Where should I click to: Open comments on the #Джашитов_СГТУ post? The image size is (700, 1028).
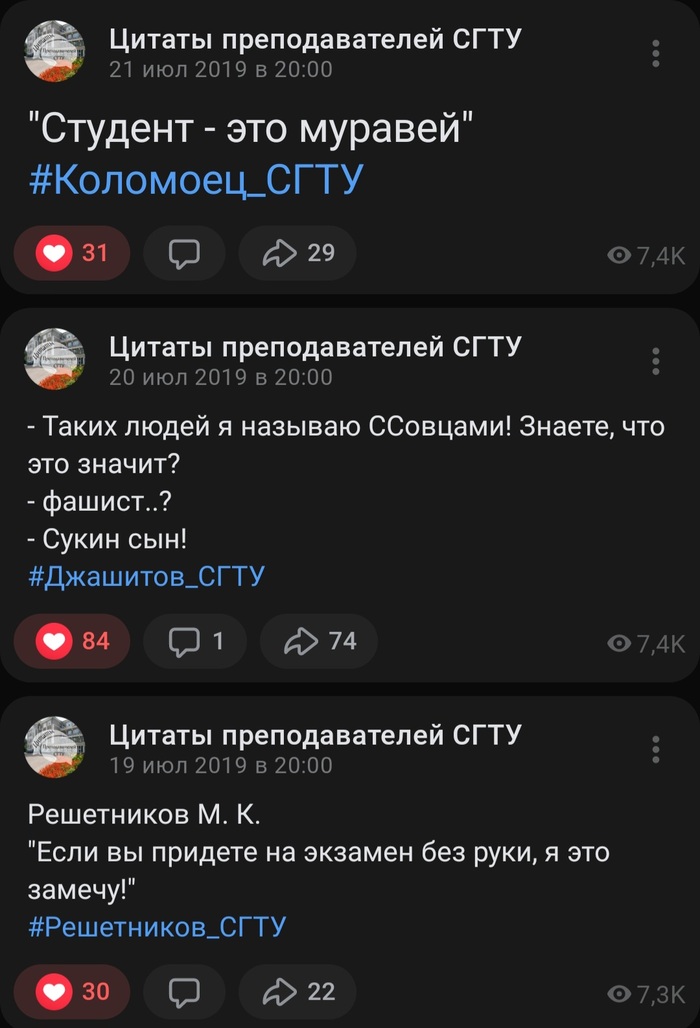pos(195,641)
